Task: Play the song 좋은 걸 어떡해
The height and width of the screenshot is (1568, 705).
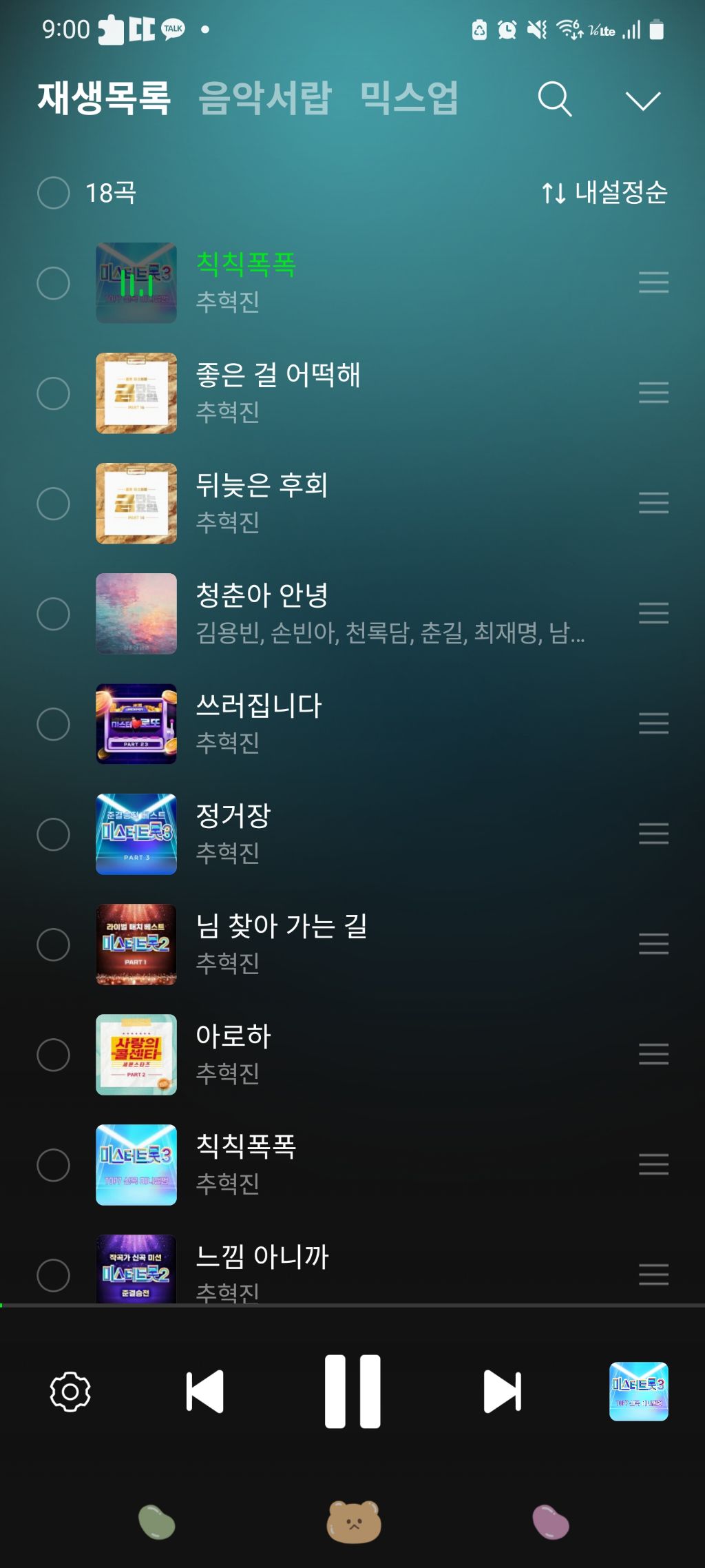Action: coord(278,376)
